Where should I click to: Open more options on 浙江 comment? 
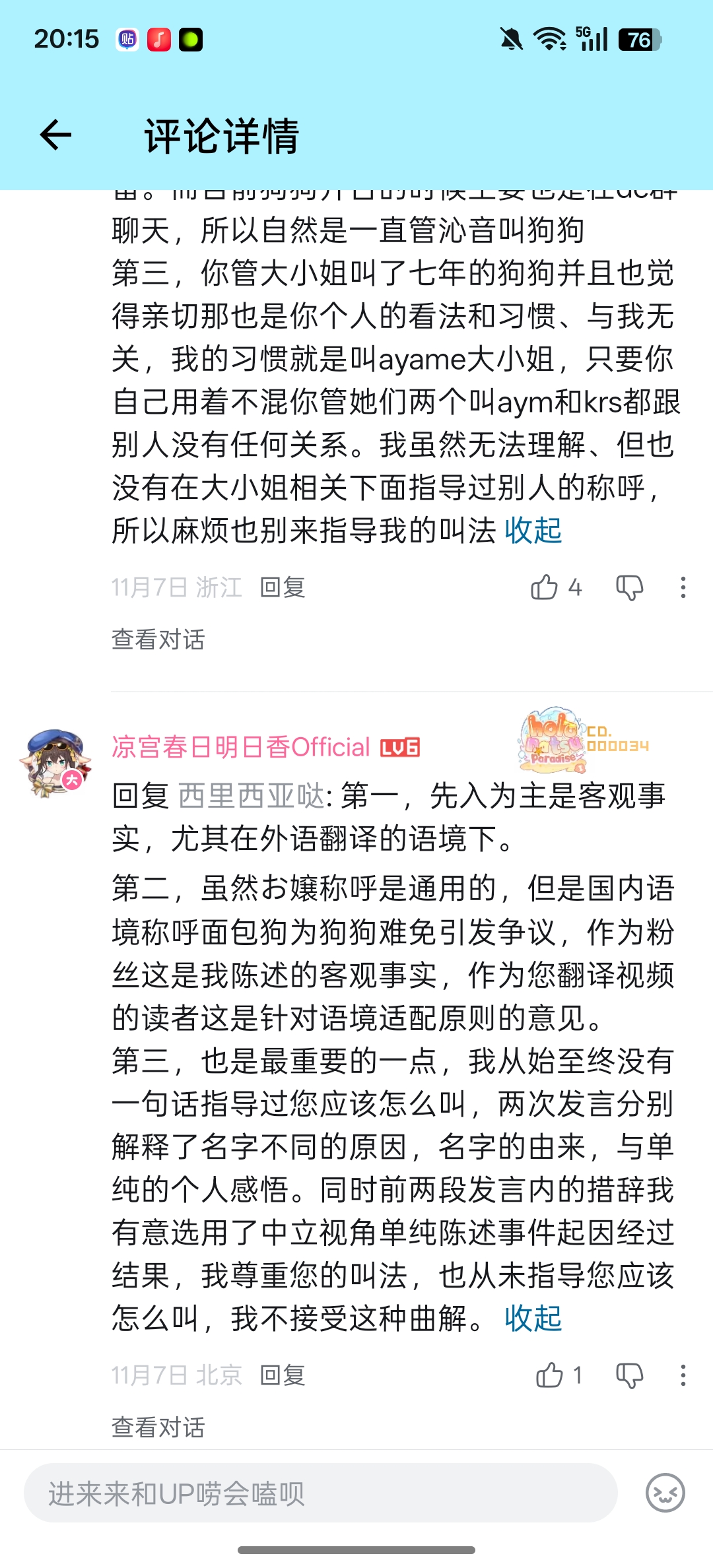(x=683, y=587)
